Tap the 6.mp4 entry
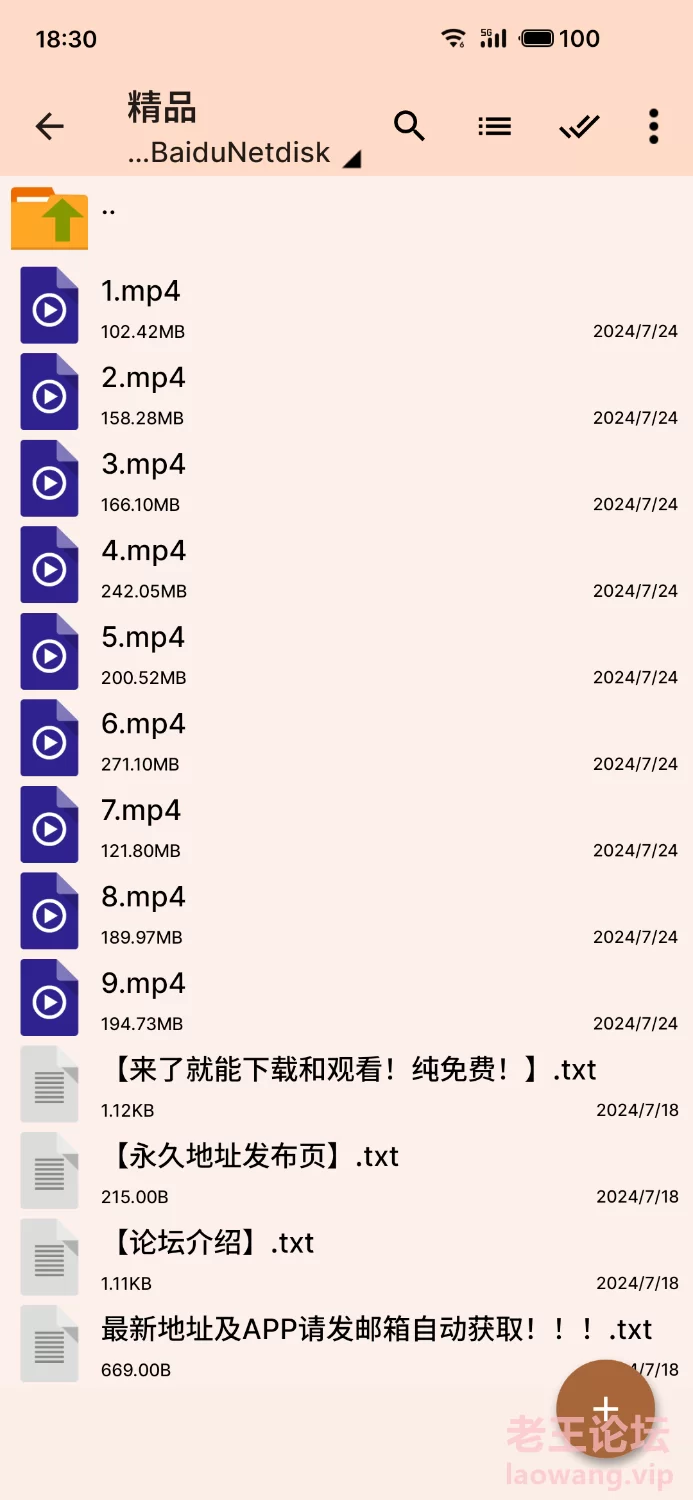This screenshot has width=693, height=1500. [x=346, y=738]
